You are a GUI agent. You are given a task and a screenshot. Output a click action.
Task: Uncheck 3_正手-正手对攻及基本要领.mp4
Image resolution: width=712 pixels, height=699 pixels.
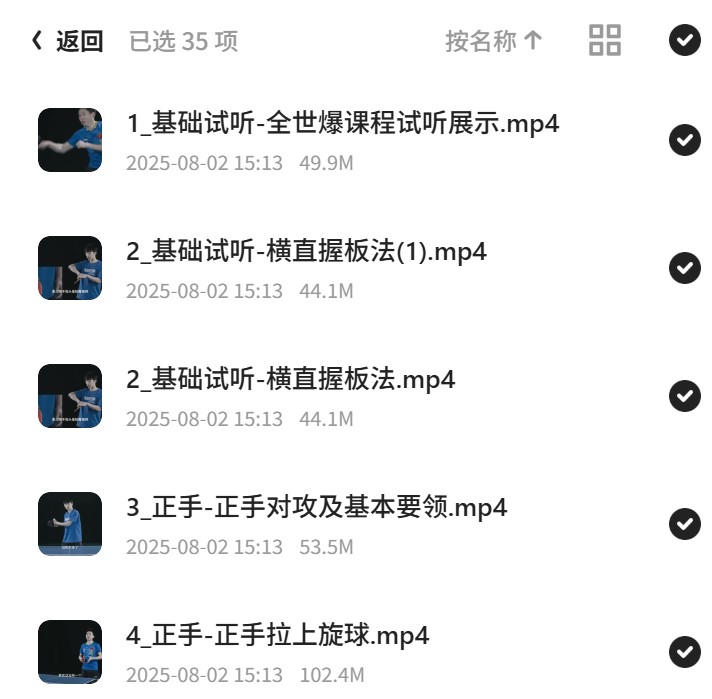tap(684, 524)
